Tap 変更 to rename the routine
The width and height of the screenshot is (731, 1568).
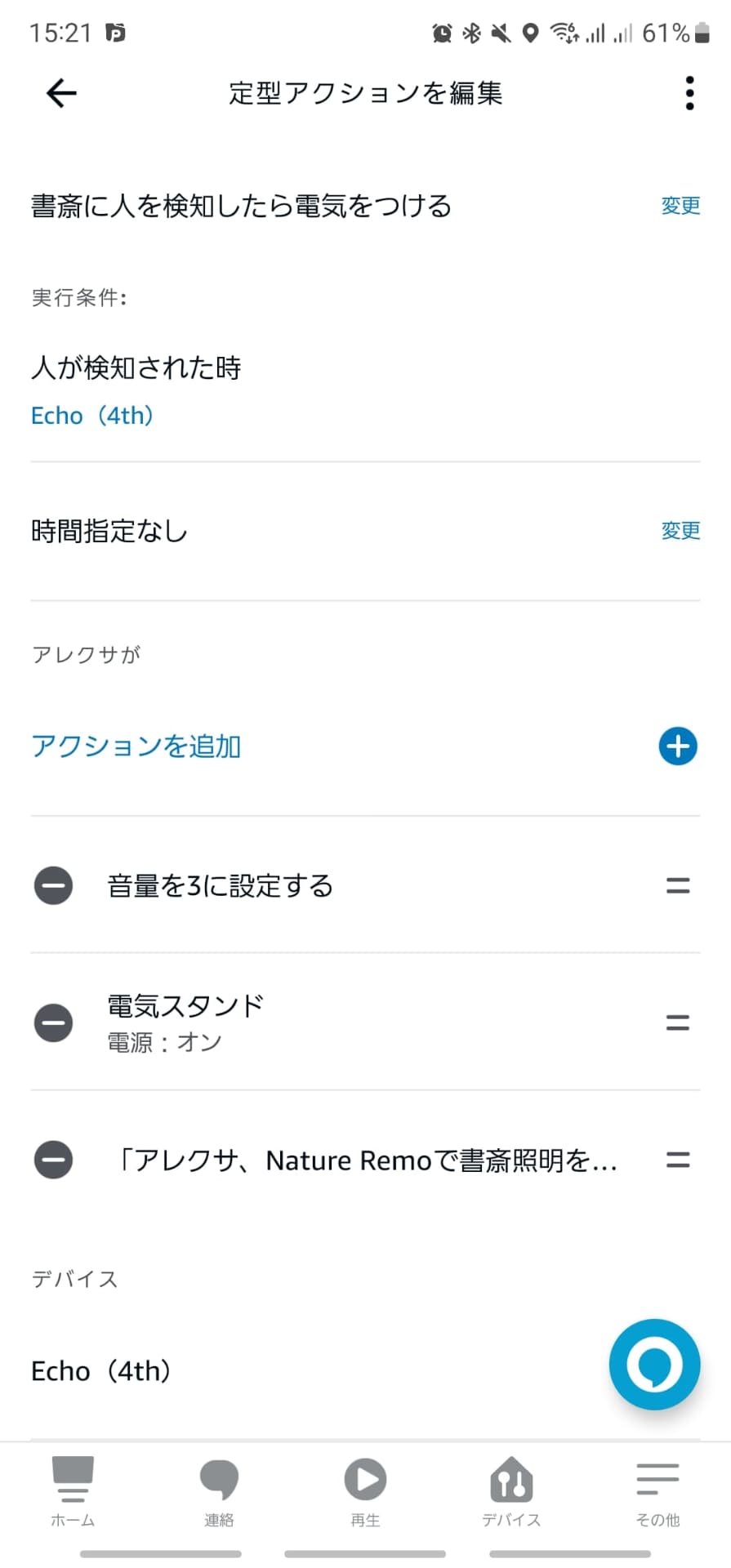click(680, 206)
